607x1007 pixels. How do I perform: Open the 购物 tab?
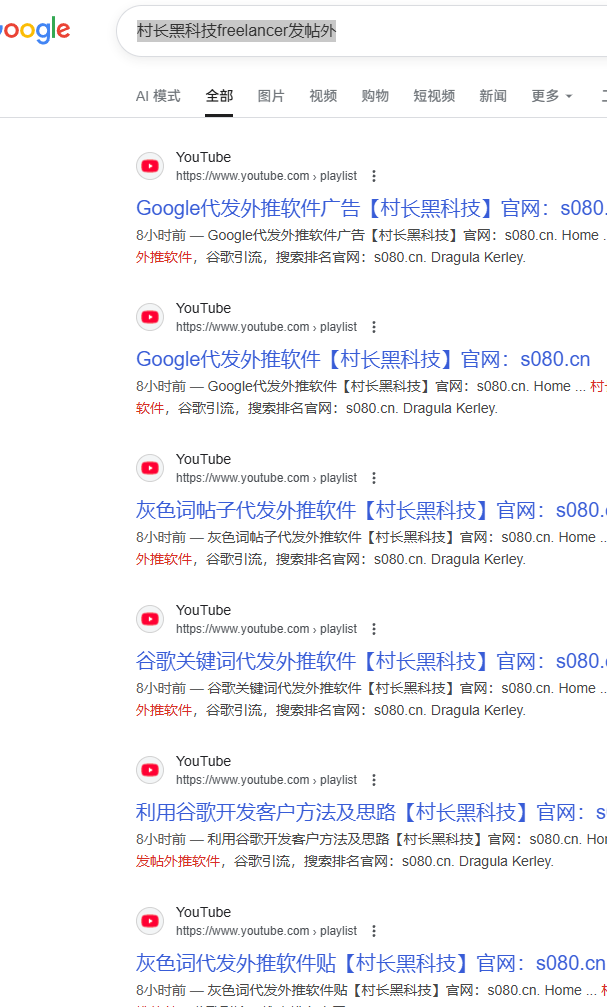(375, 96)
